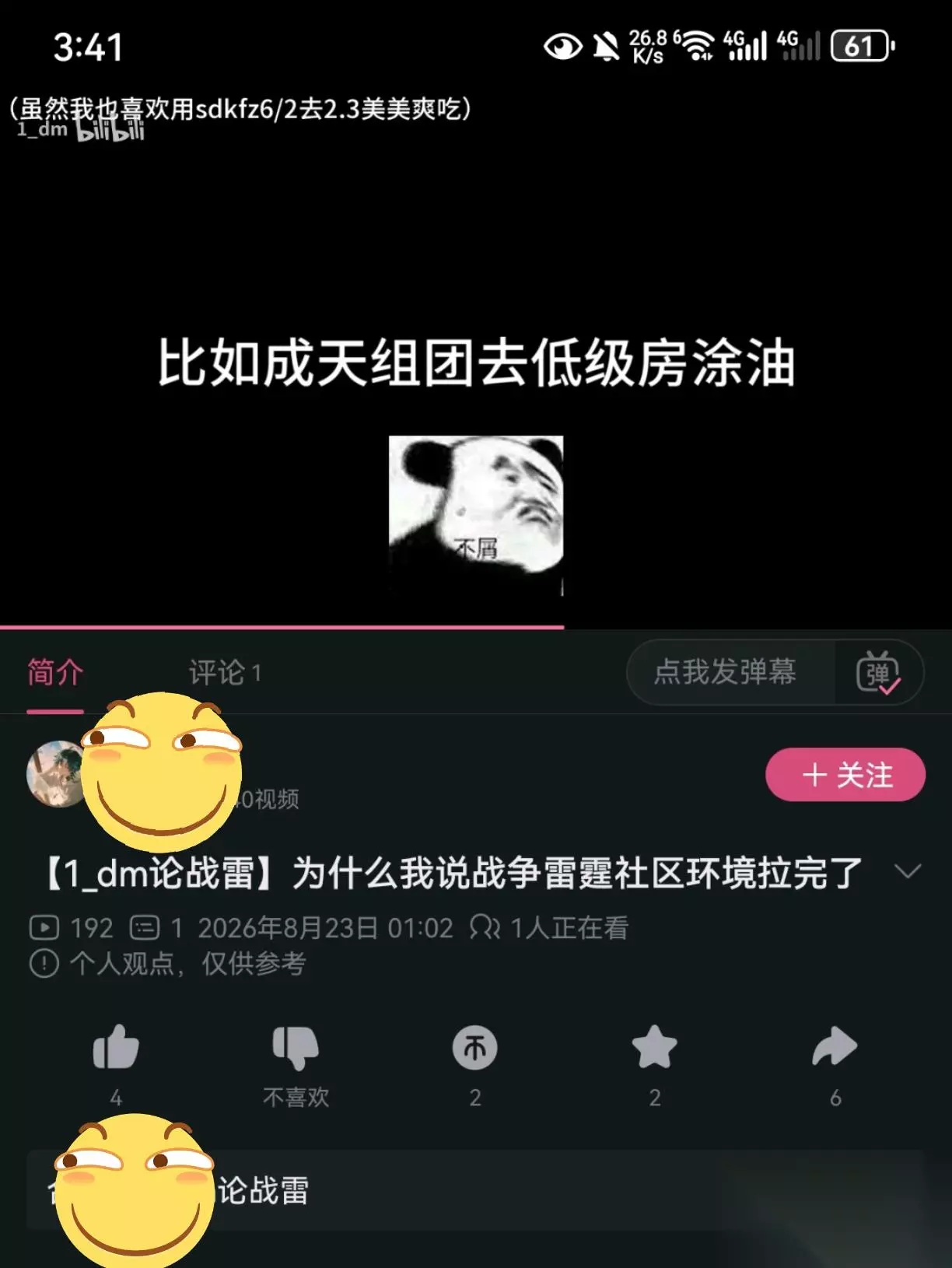The height and width of the screenshot is (1268, 952).
Task: Share the video via arrow icon
Action: (x=835, y=1047)
